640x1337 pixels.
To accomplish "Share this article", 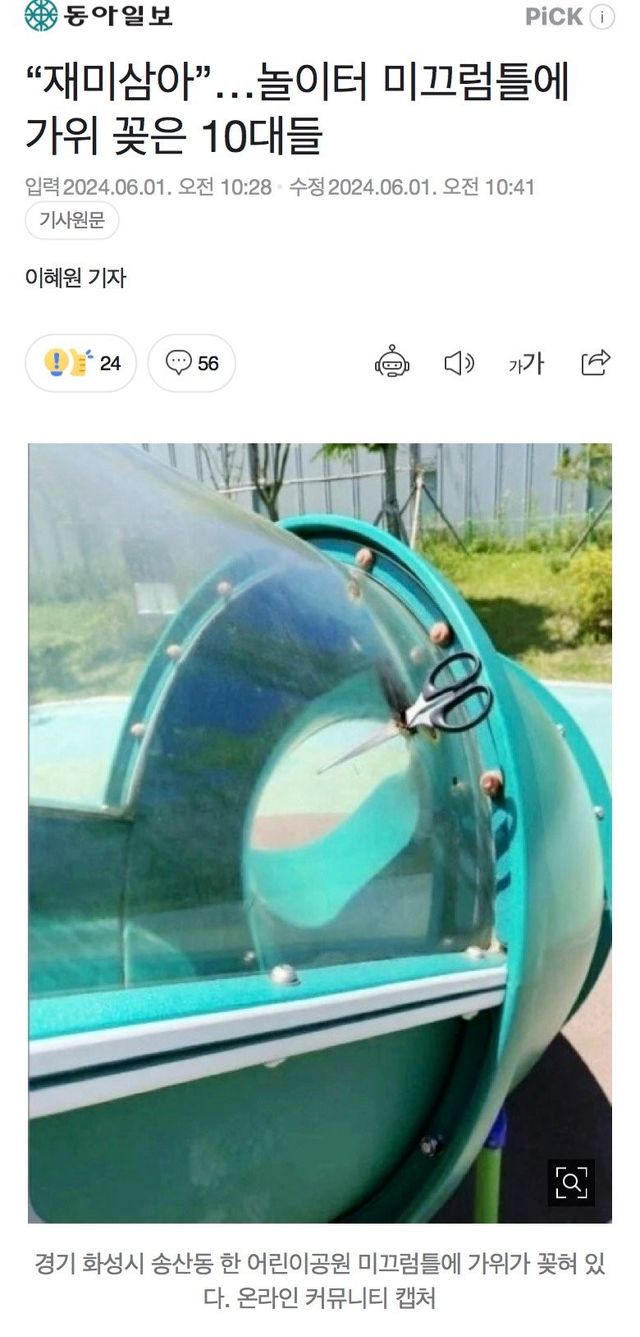I will coord(596,362).
